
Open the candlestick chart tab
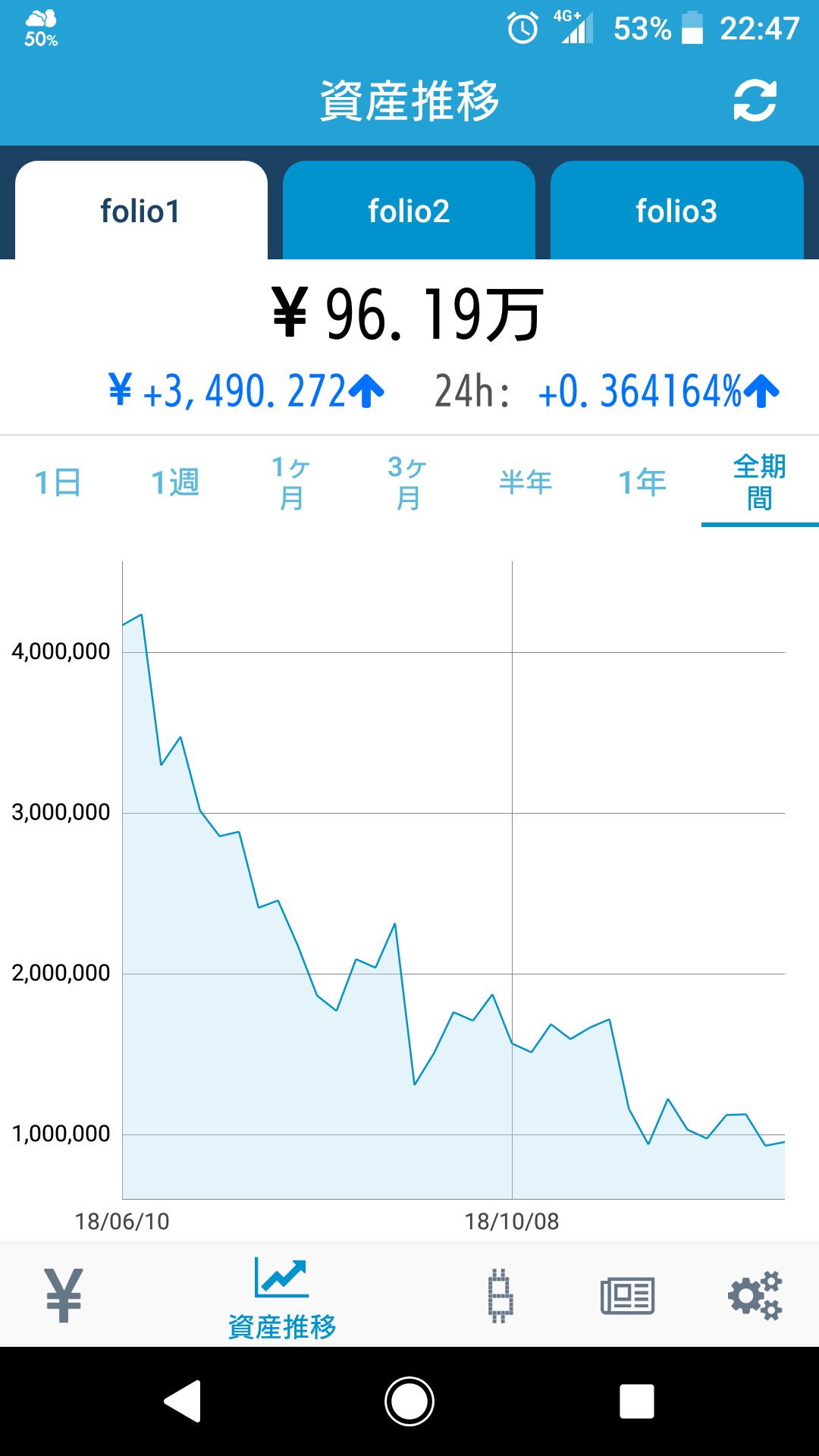point(500,1294)
